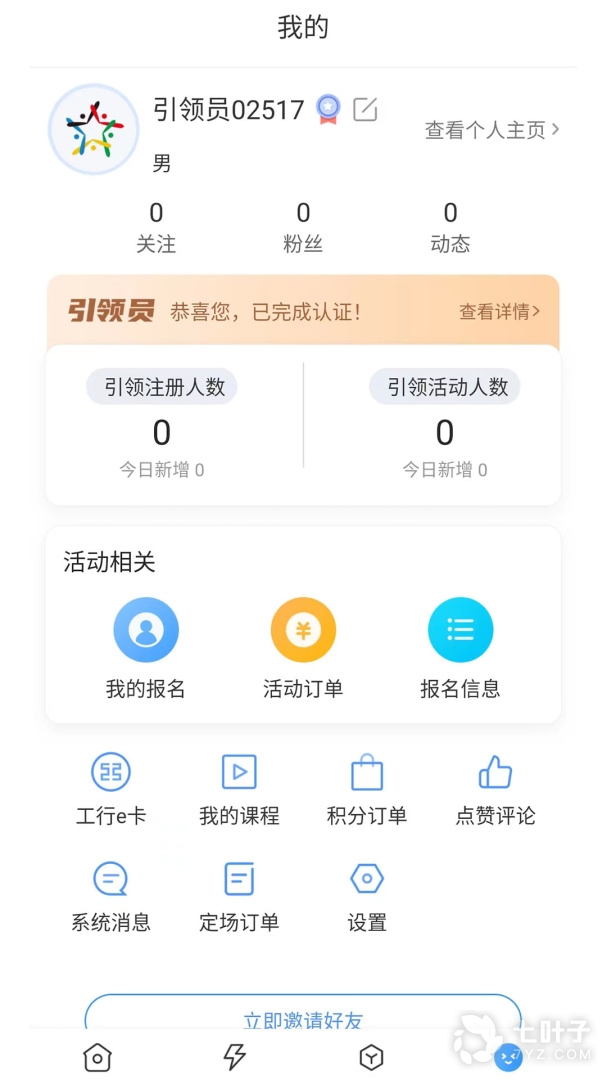The width and height of the screenshot is (607, 1080).
Task: Switch to the home tab
Action: point(97,1057)
